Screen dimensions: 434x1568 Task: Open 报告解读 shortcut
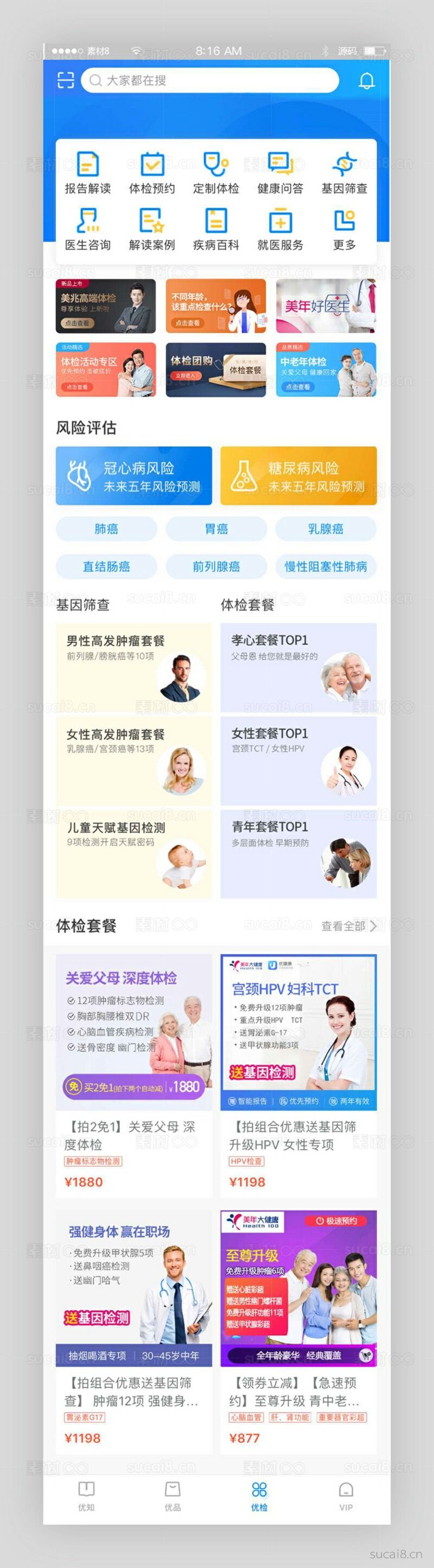87,173
